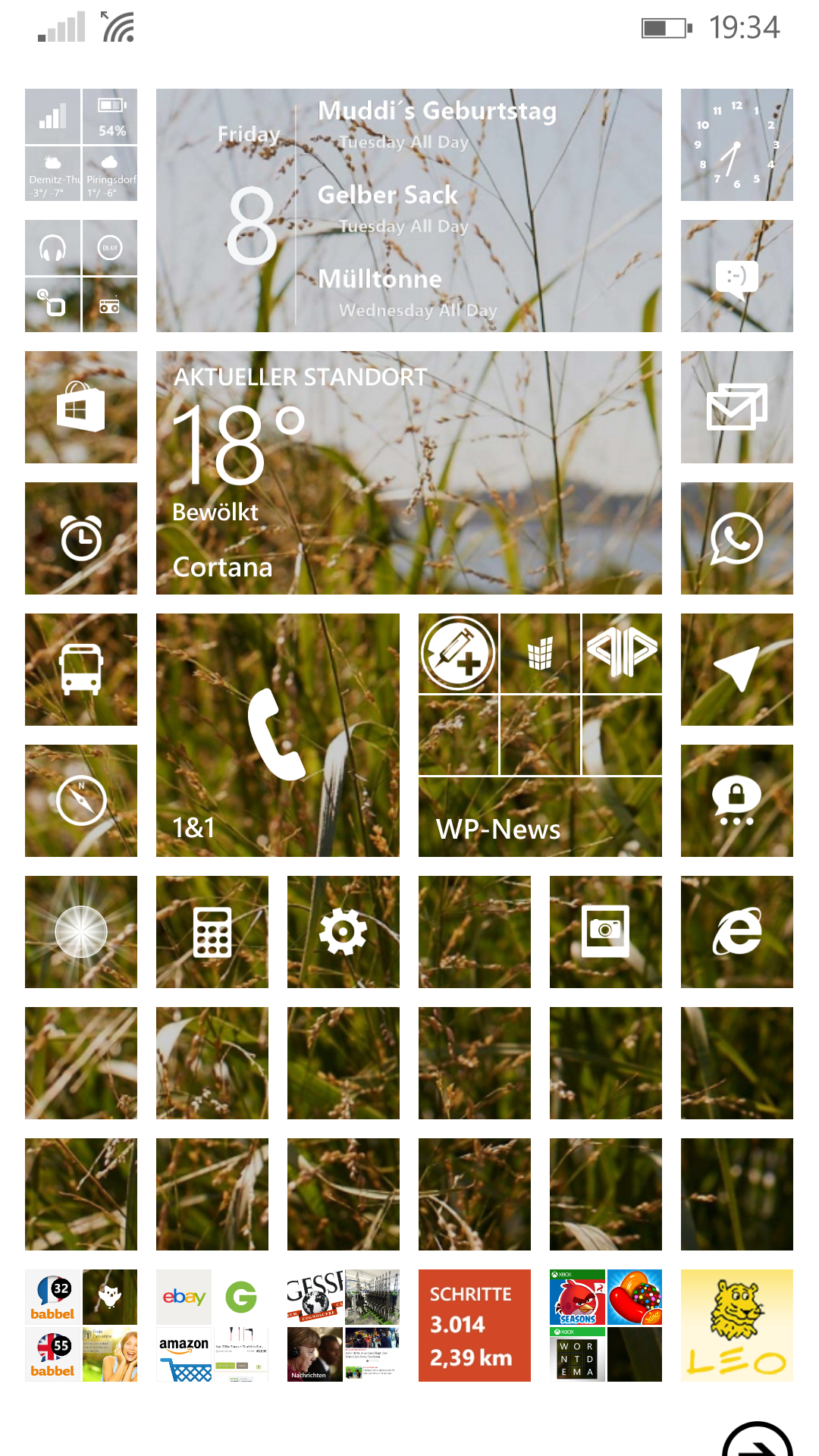Screen dimensions: 819x1456
Task: Open the Settings gear tile
Action: (x=343, y=932)
